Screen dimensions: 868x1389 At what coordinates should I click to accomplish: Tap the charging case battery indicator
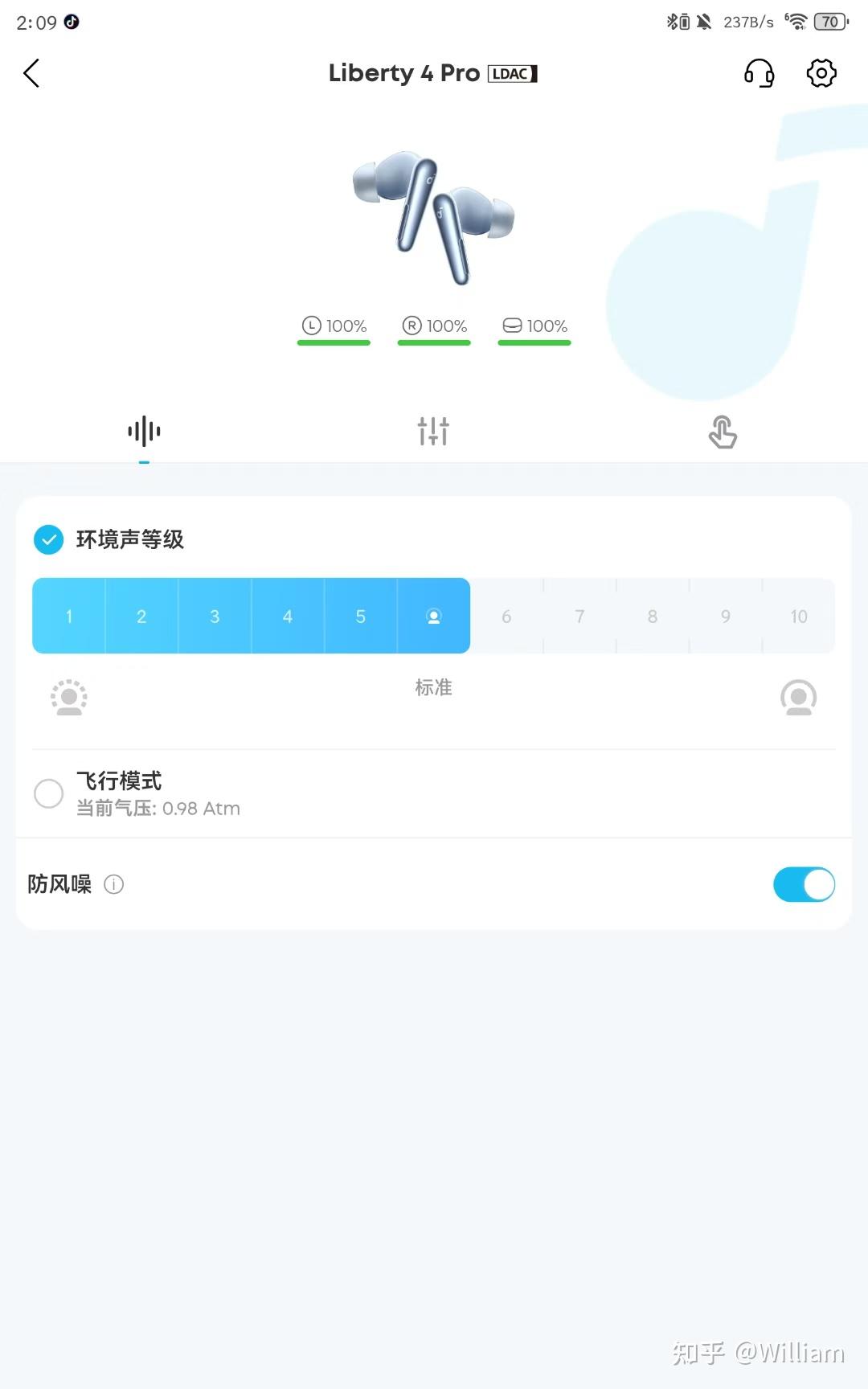(x=534, y=326)
